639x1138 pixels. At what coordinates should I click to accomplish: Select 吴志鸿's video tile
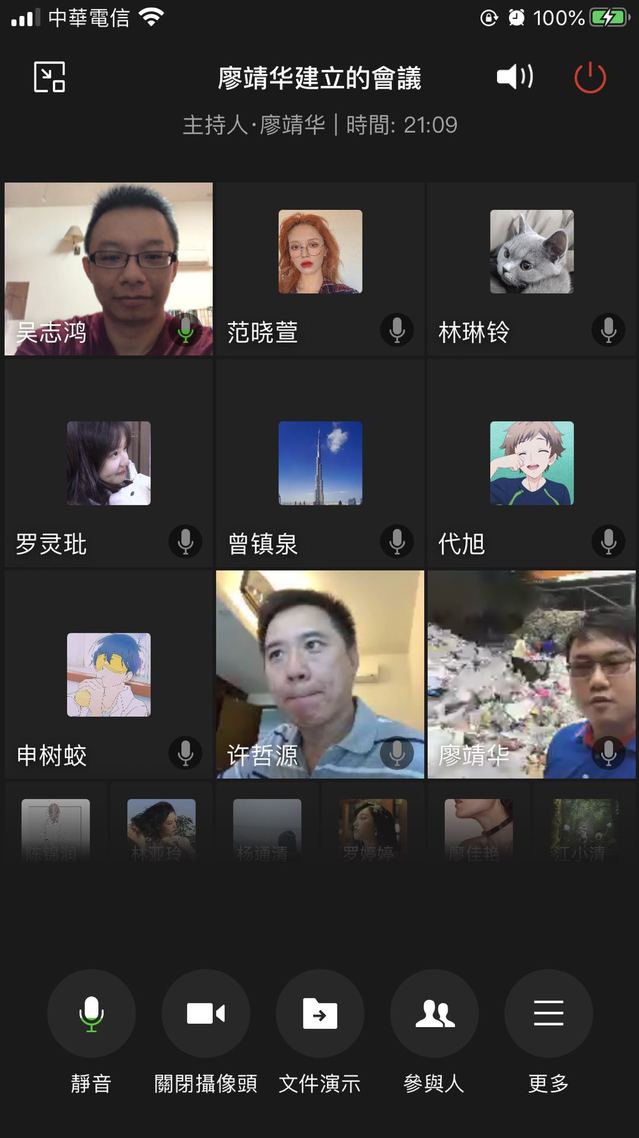(x=109, y=268)
